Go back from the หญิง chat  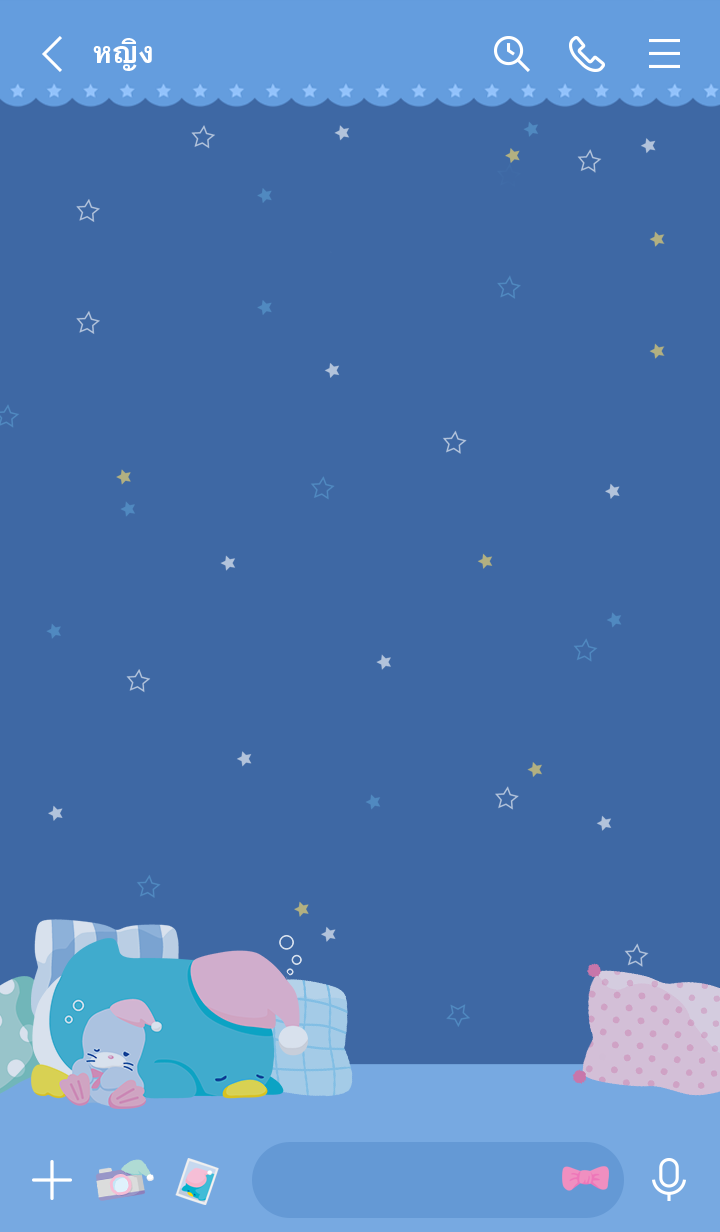point(52,54)
